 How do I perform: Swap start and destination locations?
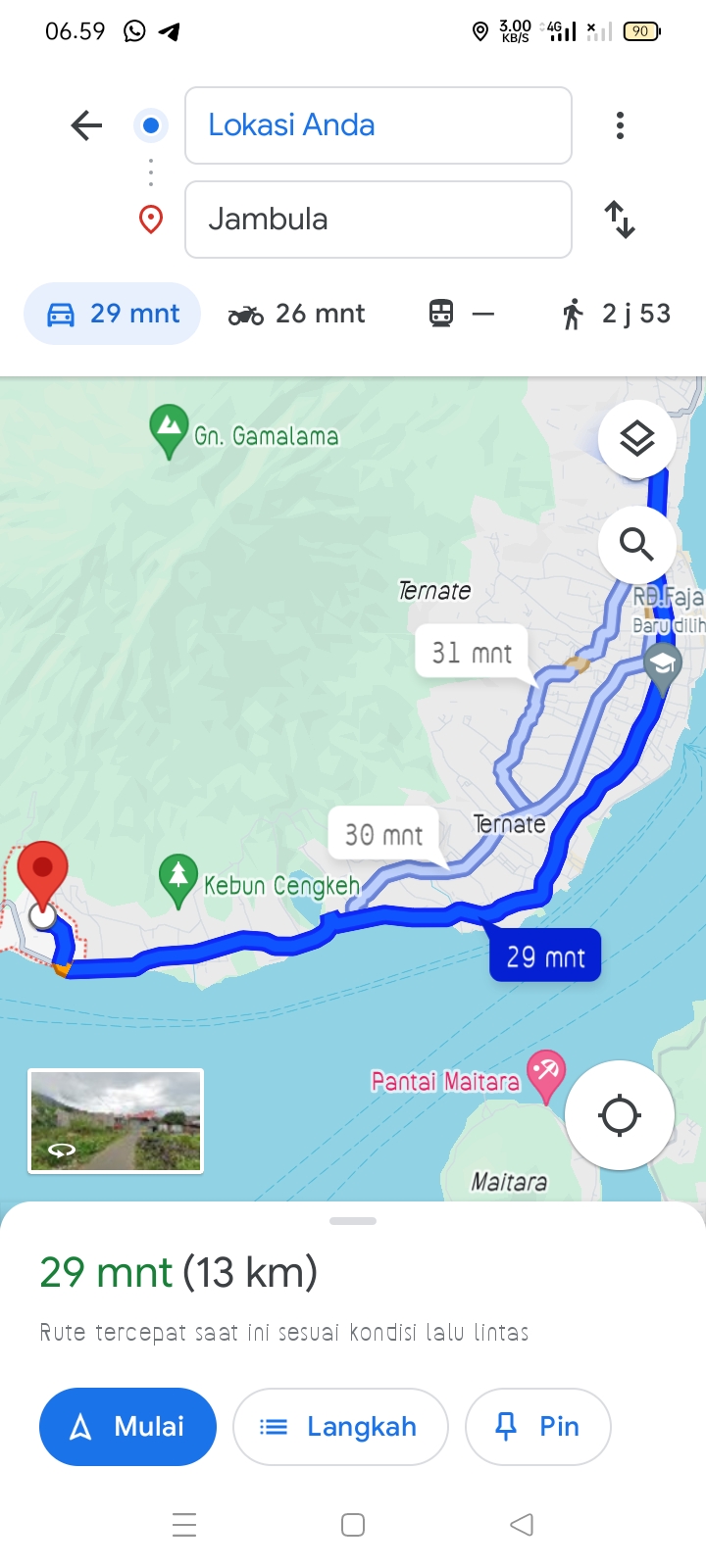[x=620, y=220]
